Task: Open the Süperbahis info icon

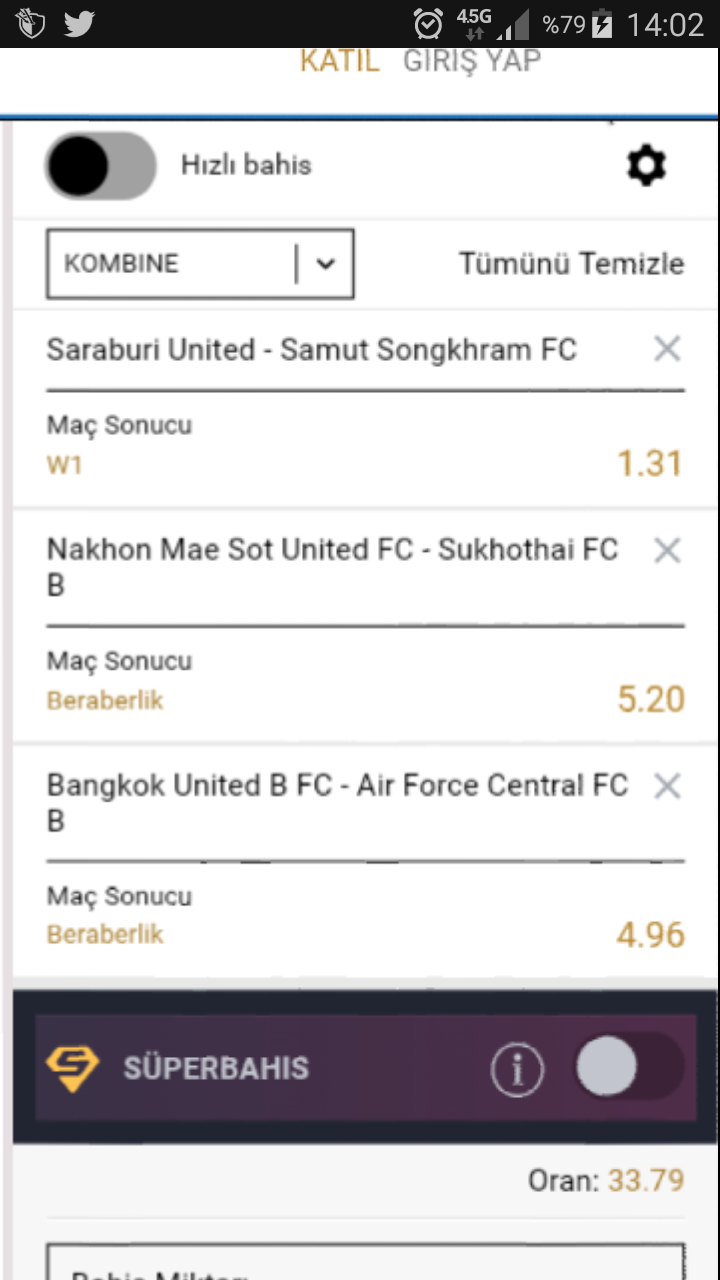Action: (x=517, y=1070)
